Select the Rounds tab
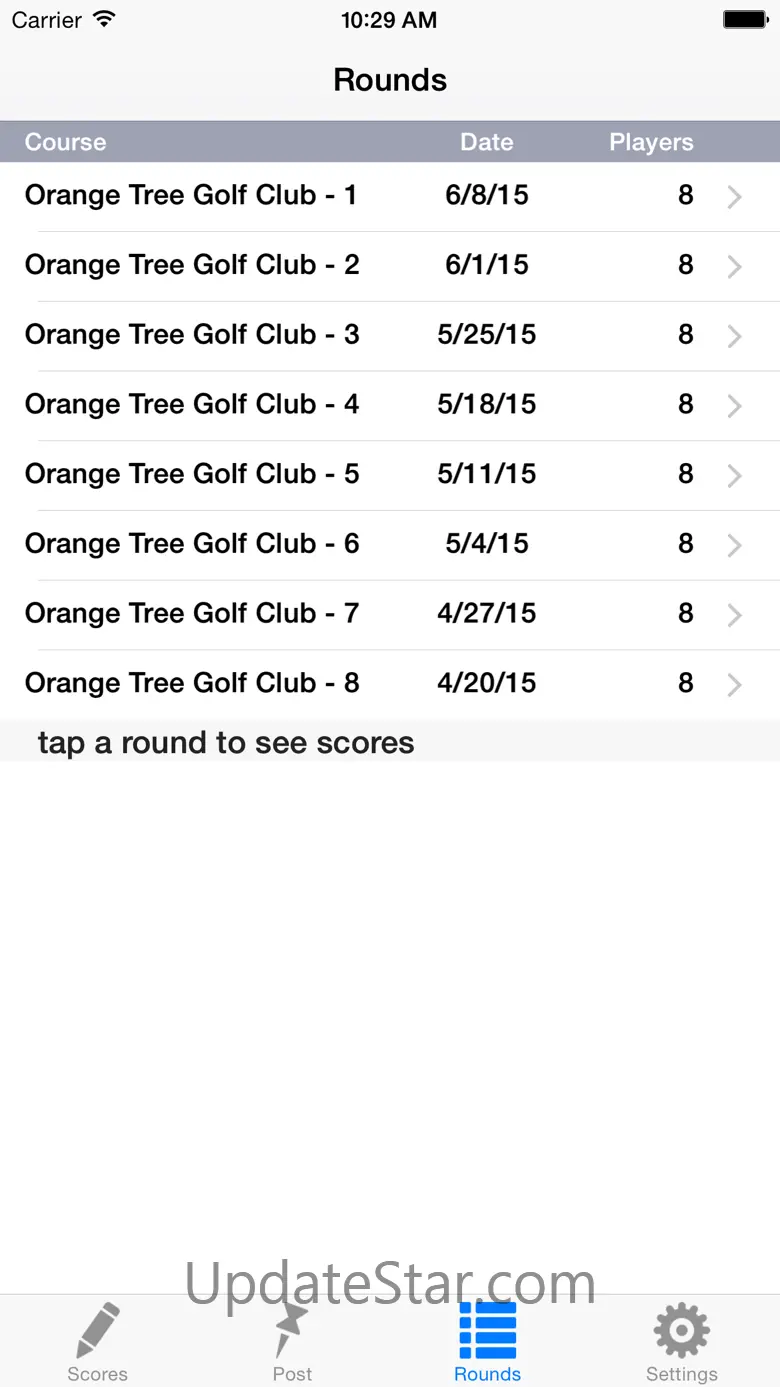This screenshot has height=1387, width=780. coord(487,1342)
